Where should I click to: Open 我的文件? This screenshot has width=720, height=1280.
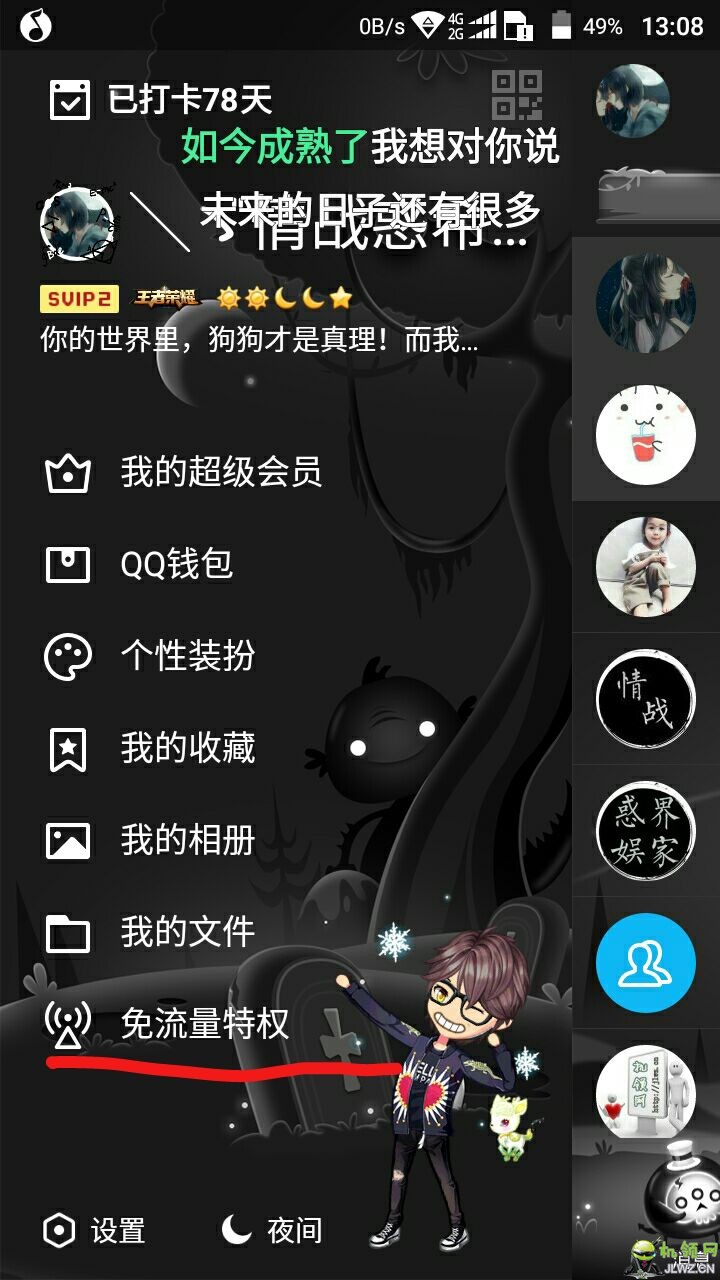(187, 932)
